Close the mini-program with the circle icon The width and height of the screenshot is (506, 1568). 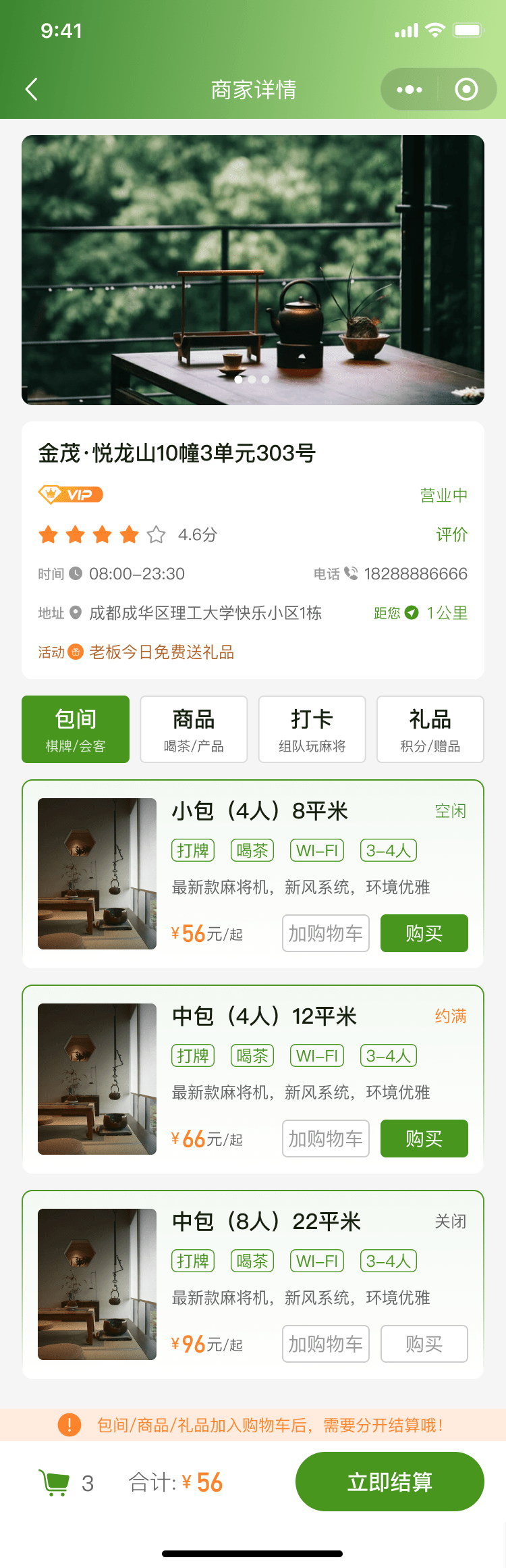466,89
